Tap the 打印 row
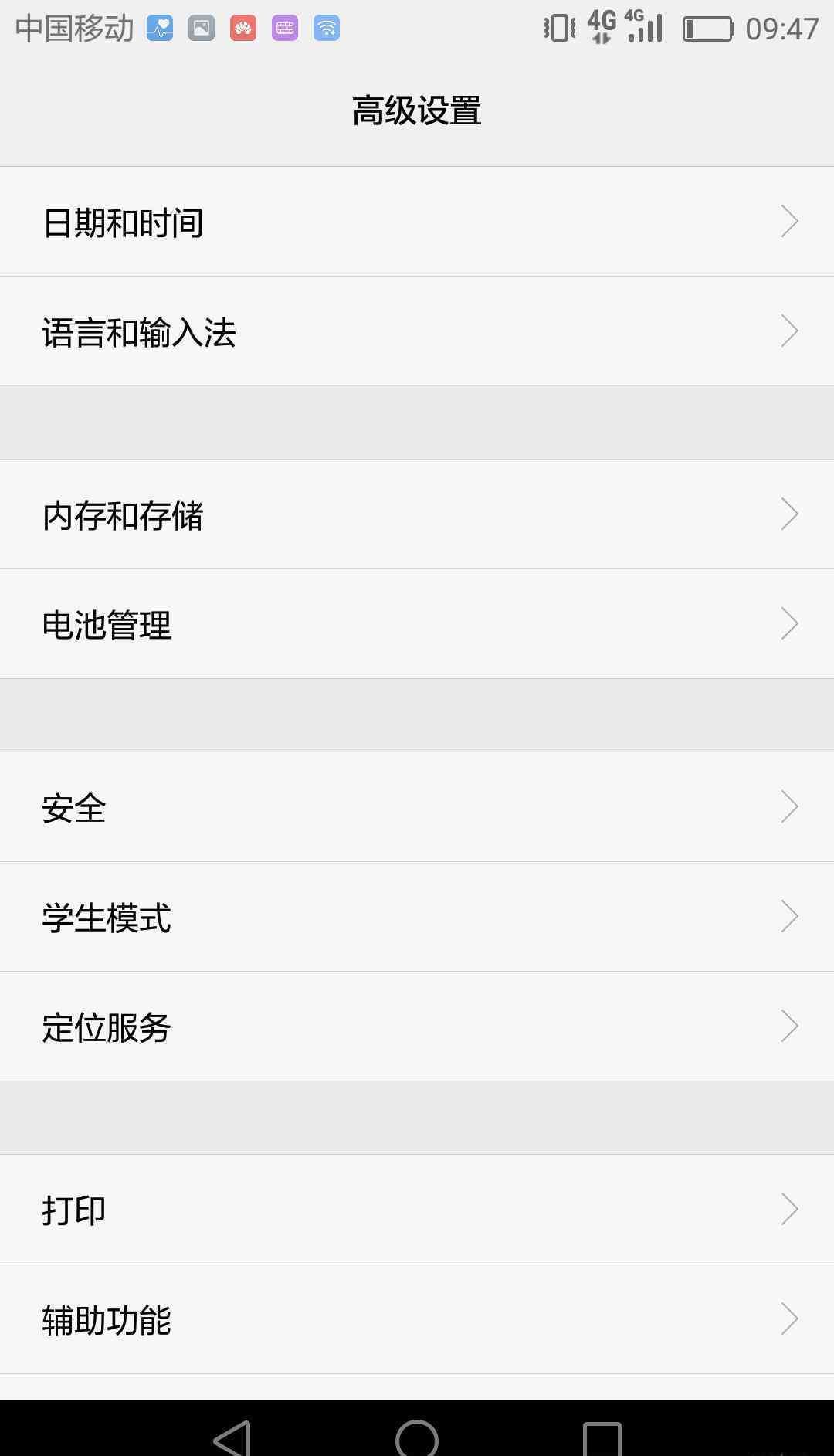Image resolution: width=834 pixels, height=1456 pixels. pyautogui.click(x=417, y=1210)
